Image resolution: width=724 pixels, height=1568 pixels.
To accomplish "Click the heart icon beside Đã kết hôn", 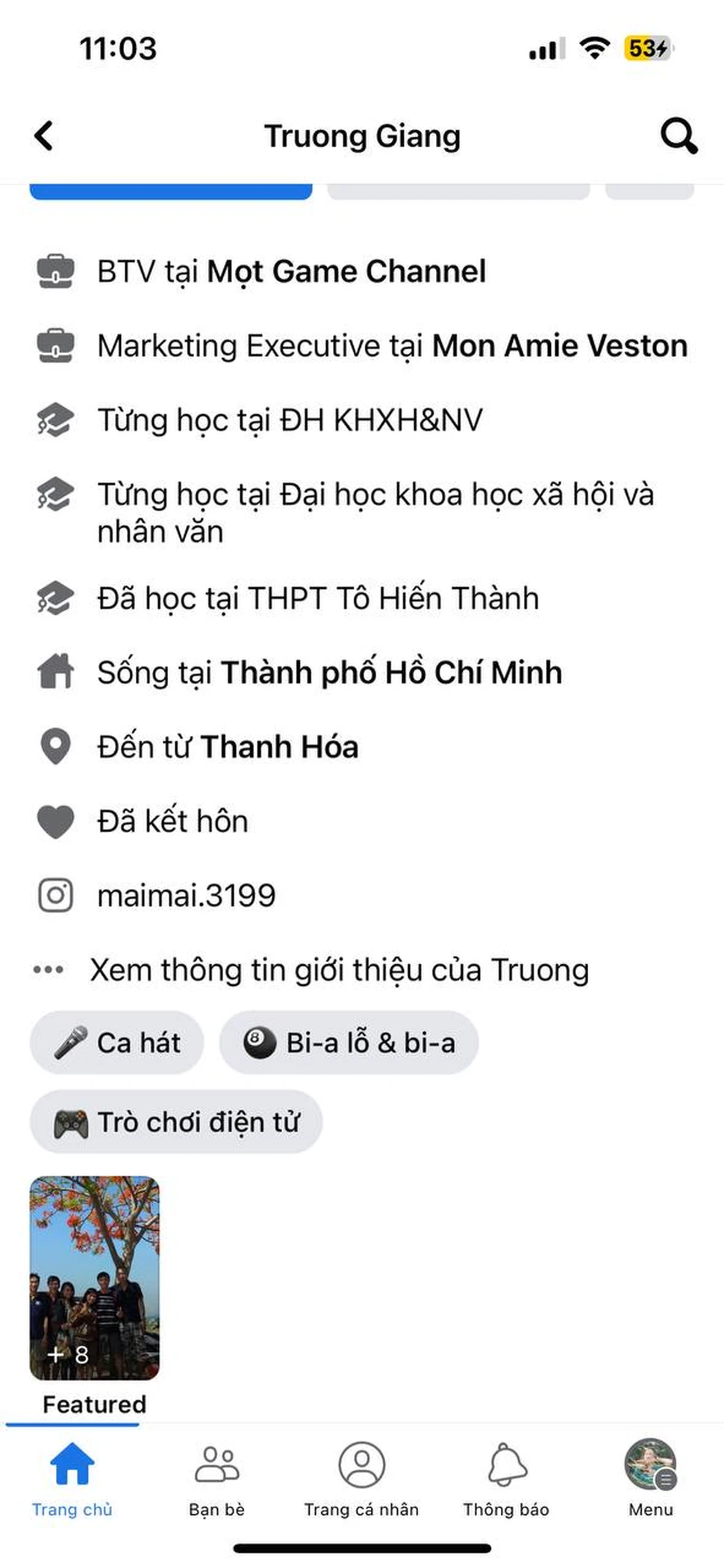I will pyautogui.click(x=55, y=820).
